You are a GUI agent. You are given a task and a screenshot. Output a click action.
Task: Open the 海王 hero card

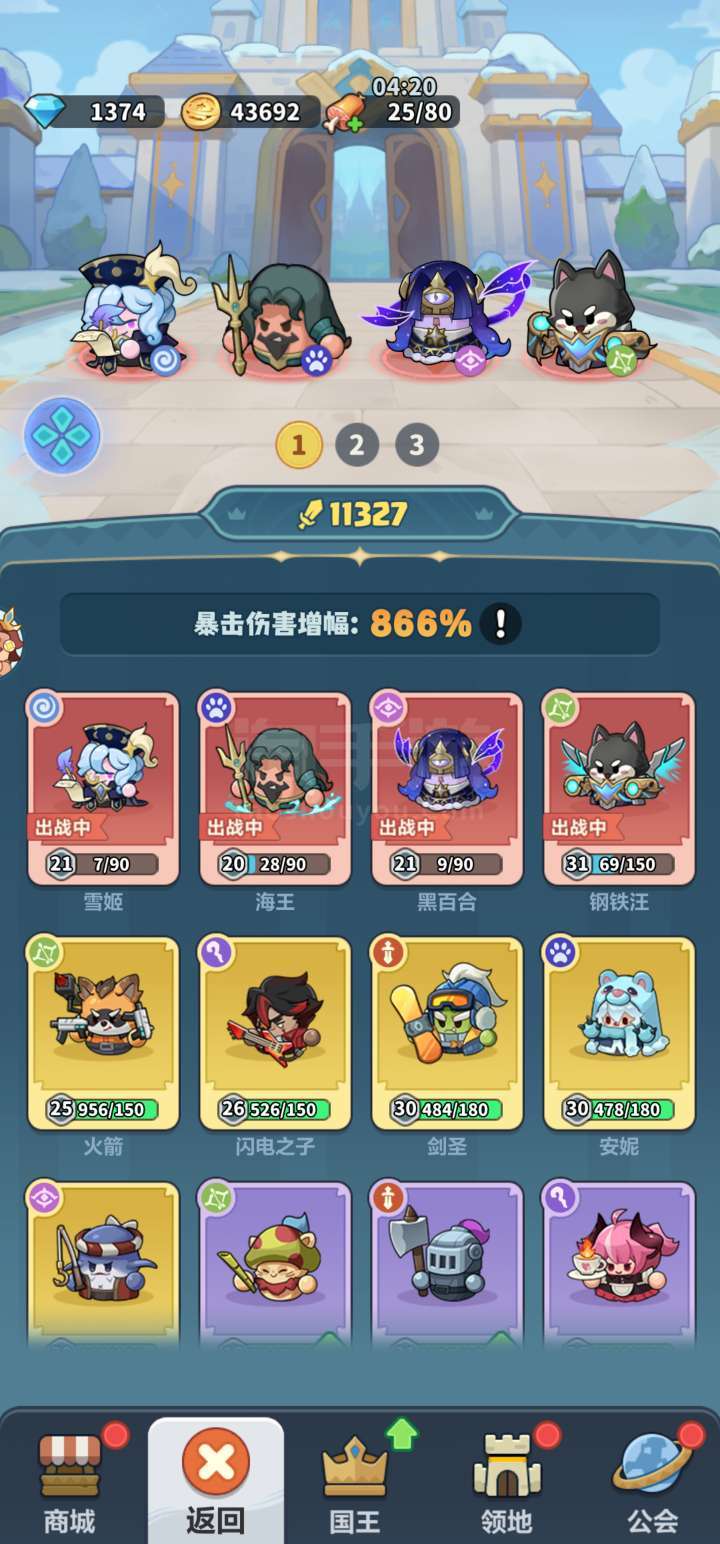pos(275,789)
